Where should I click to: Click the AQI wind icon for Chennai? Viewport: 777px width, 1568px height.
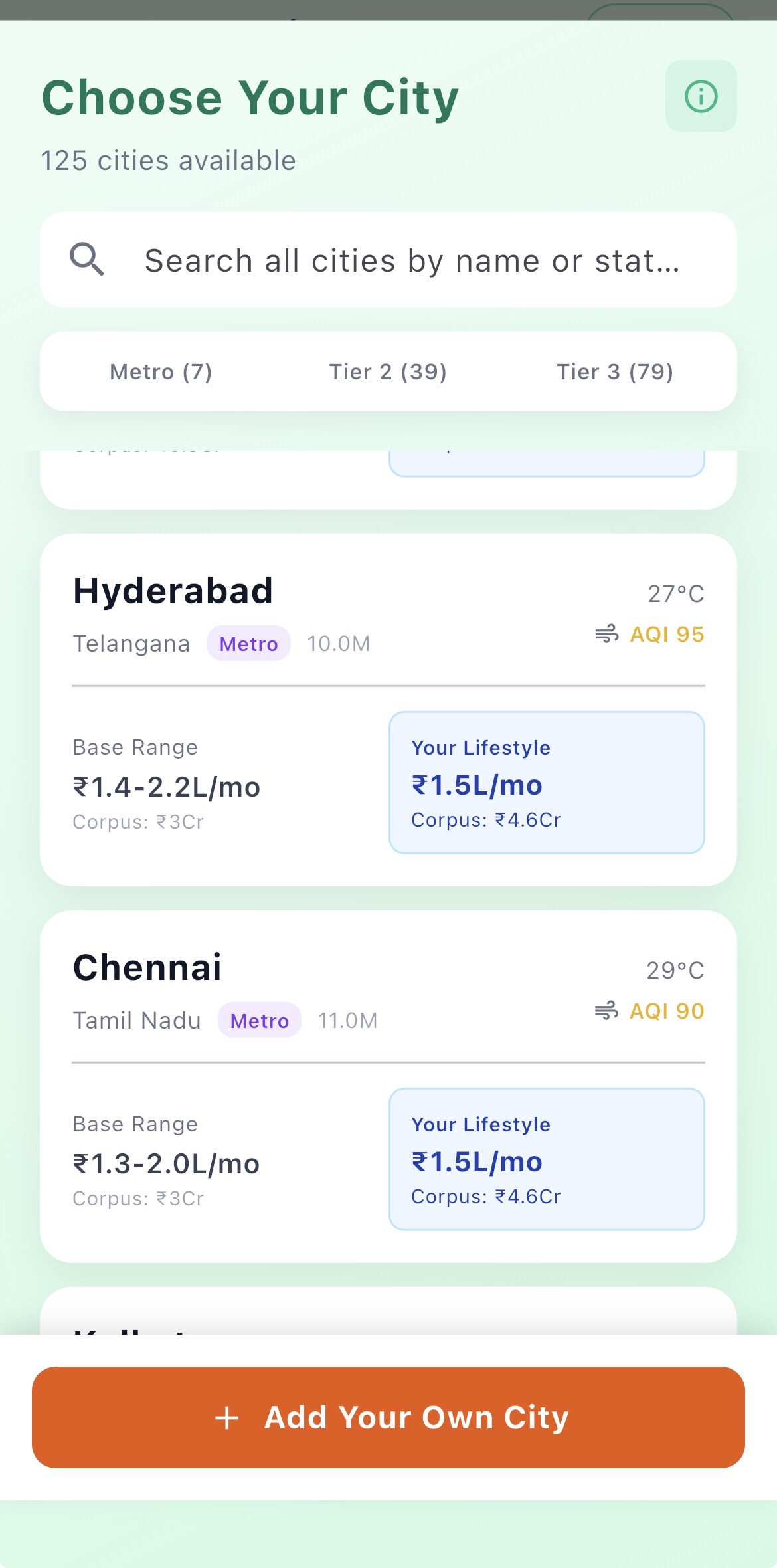pos(606,1011)
